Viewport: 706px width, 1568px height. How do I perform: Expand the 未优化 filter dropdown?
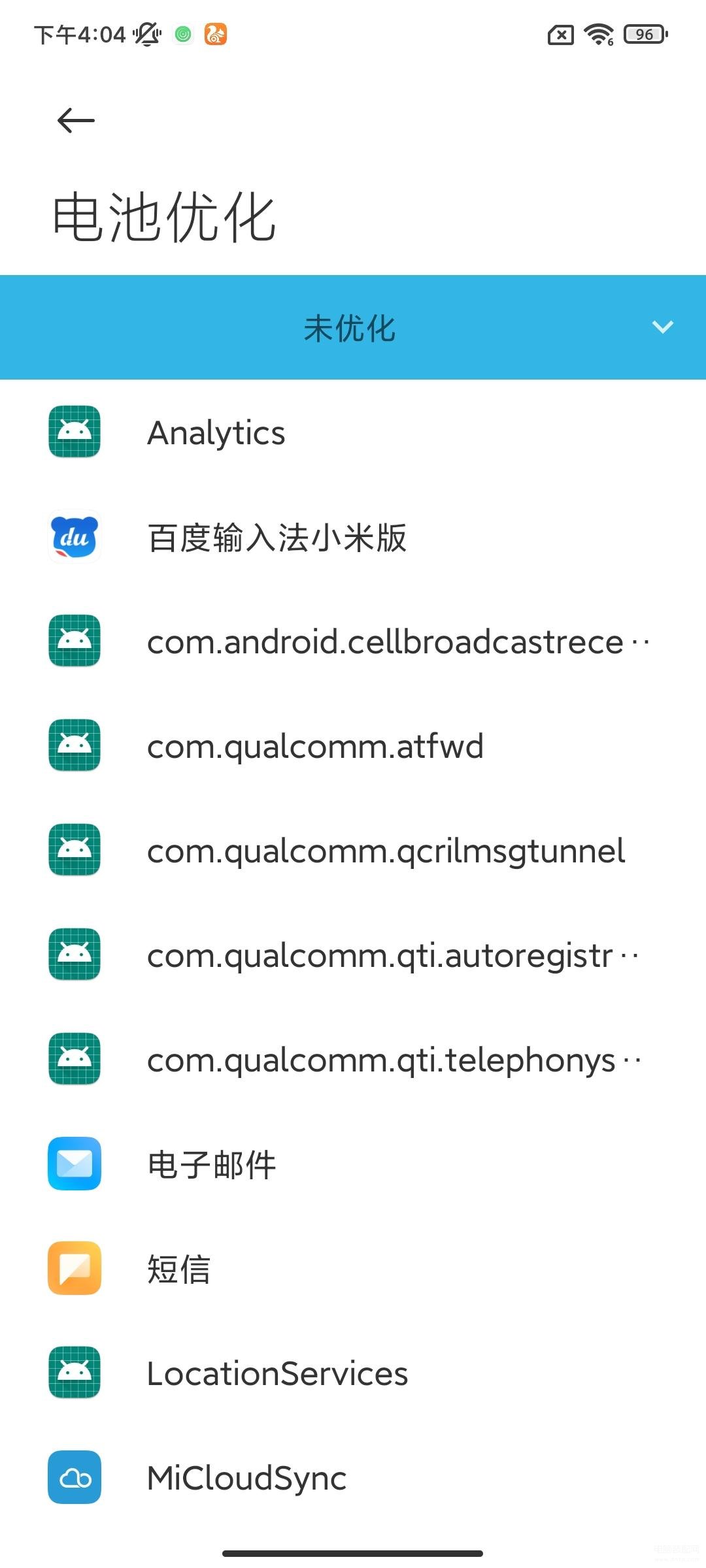(353, 327)
